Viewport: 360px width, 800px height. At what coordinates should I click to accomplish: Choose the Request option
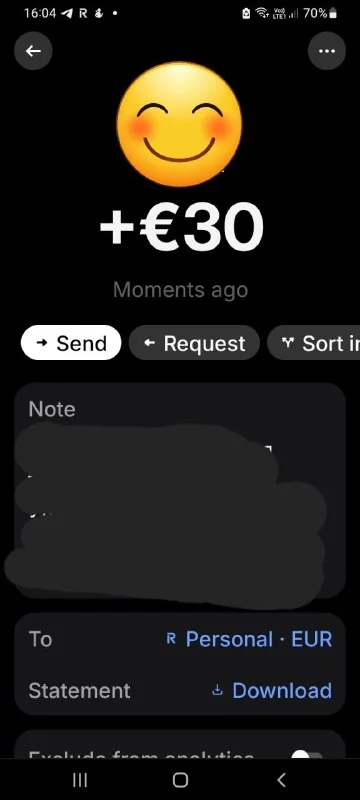point(194,343)
